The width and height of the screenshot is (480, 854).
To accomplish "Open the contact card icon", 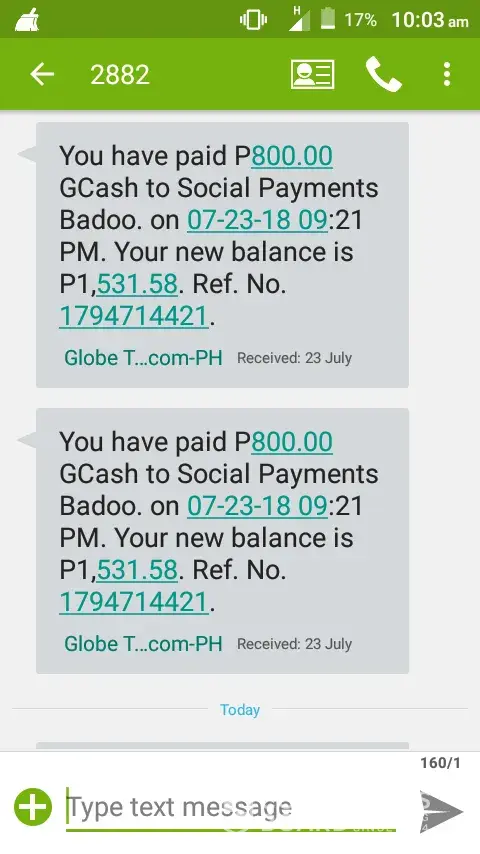I will (312, 74).
